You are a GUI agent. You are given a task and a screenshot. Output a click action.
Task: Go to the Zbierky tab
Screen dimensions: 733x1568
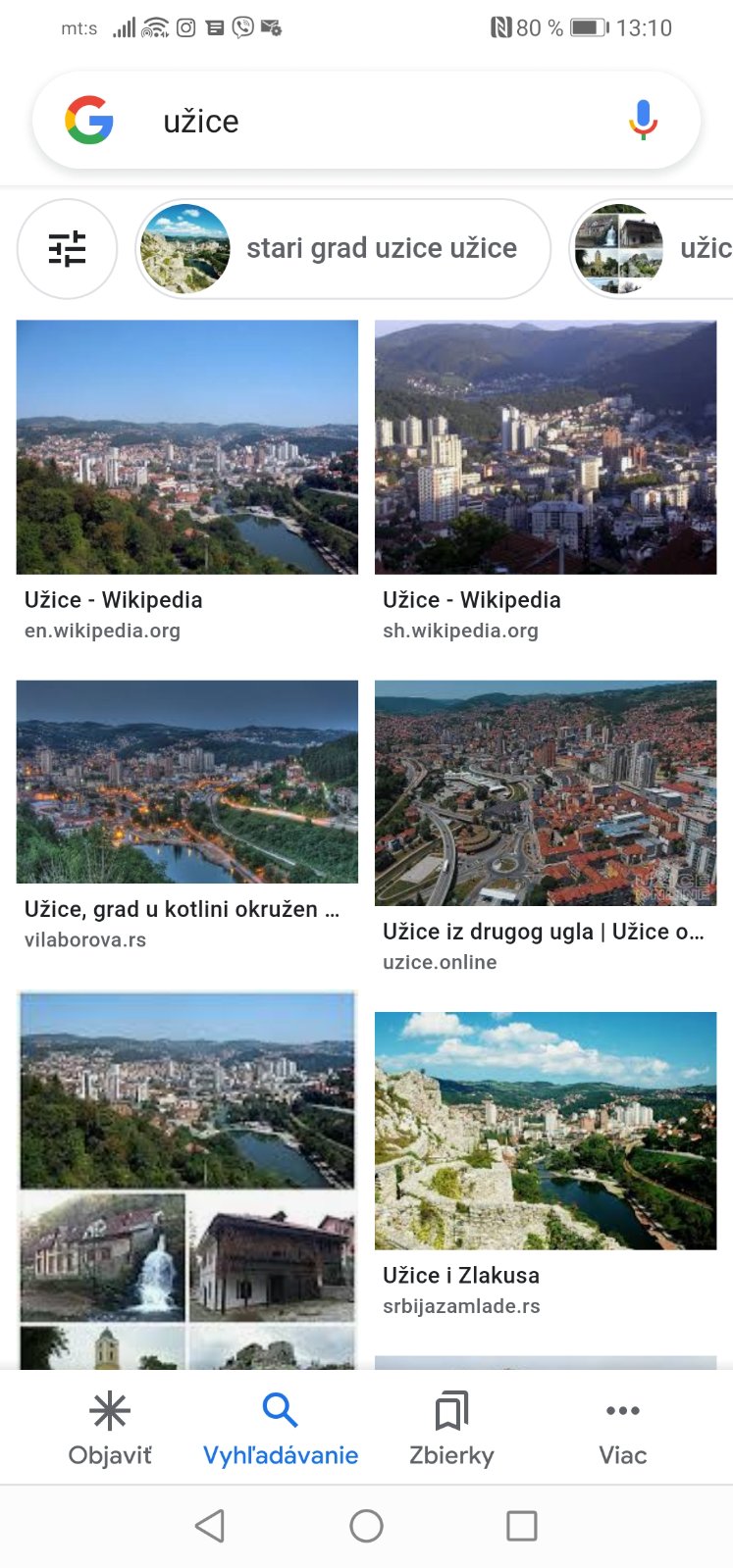click(x=451, y=1428)
